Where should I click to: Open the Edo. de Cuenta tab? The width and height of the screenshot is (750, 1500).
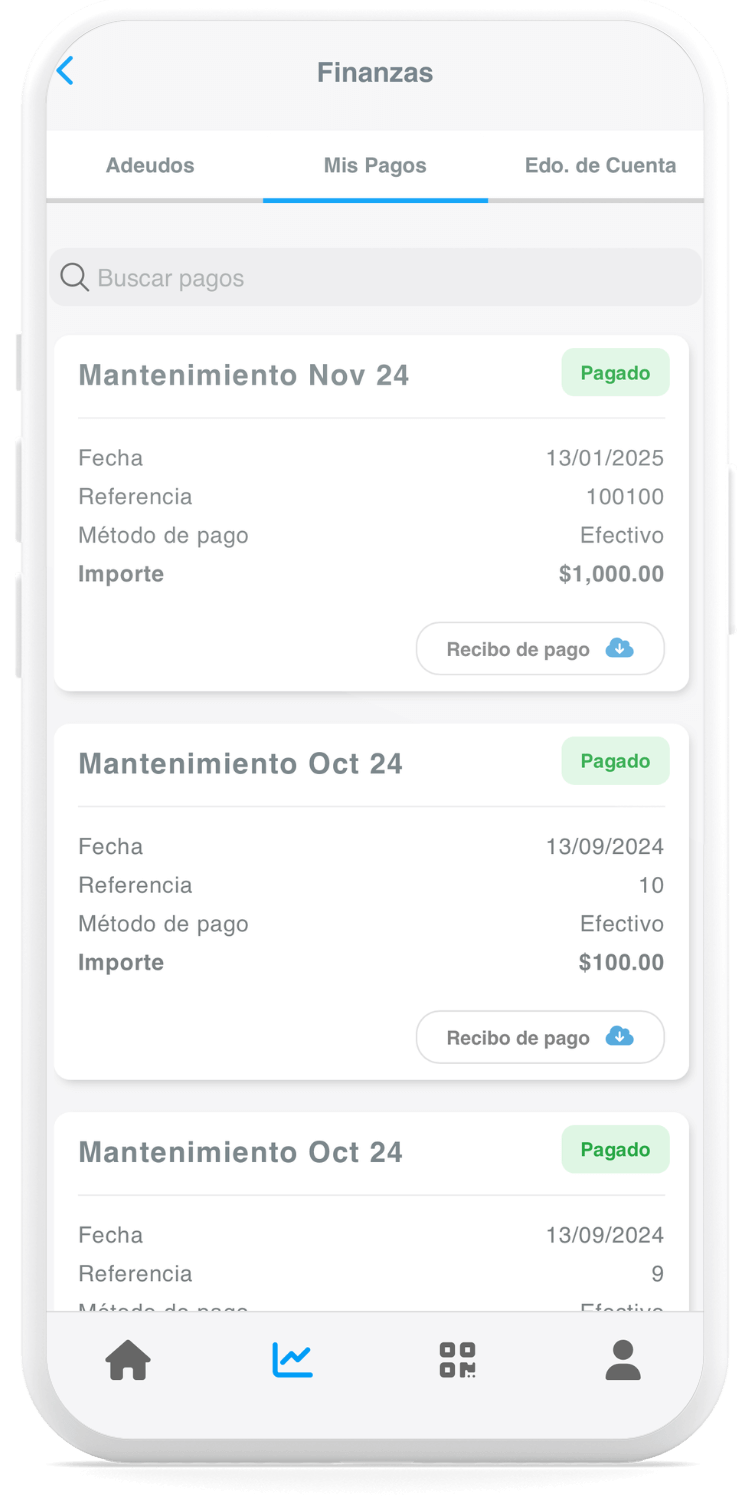pos(600,166)
